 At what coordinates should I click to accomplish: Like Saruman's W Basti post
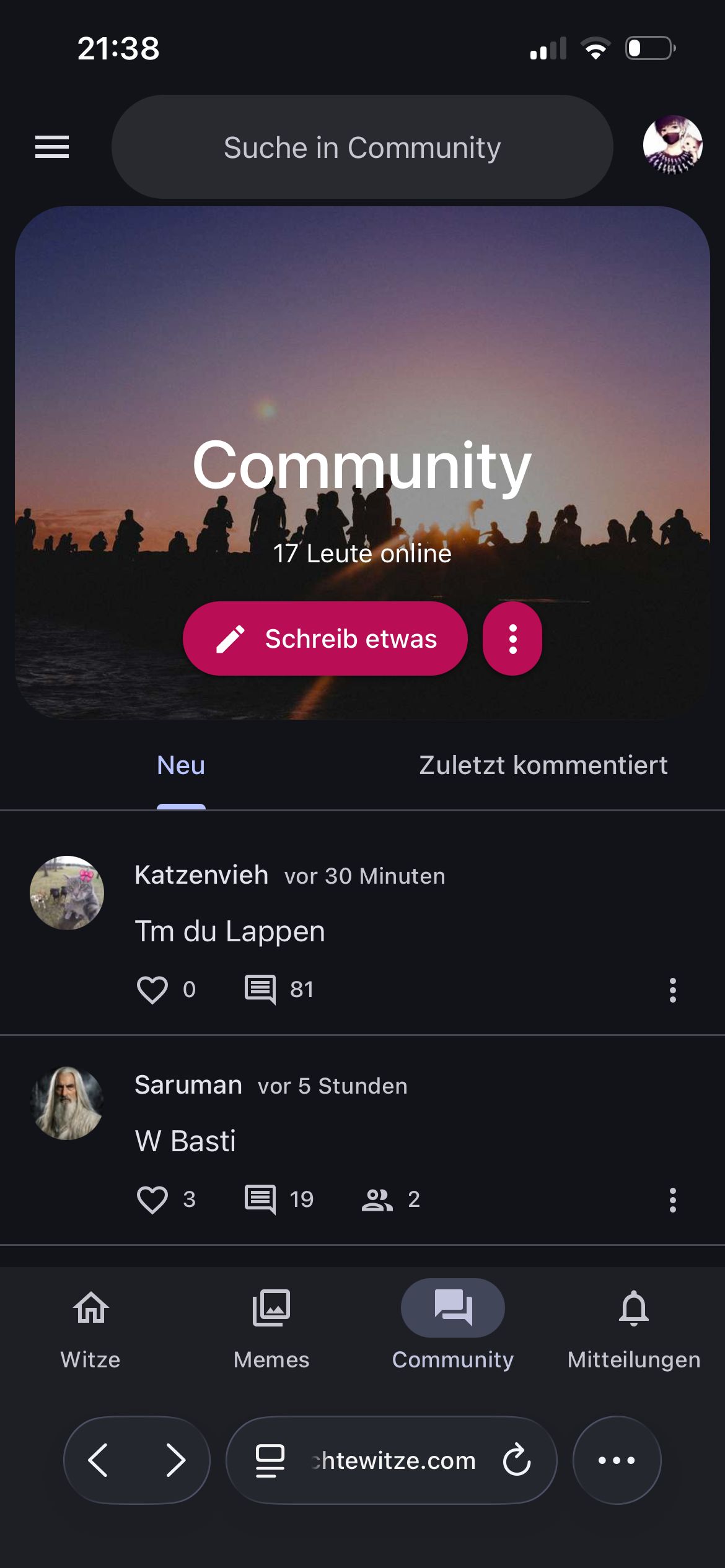pyautogui.click(x=152, y=1199)
